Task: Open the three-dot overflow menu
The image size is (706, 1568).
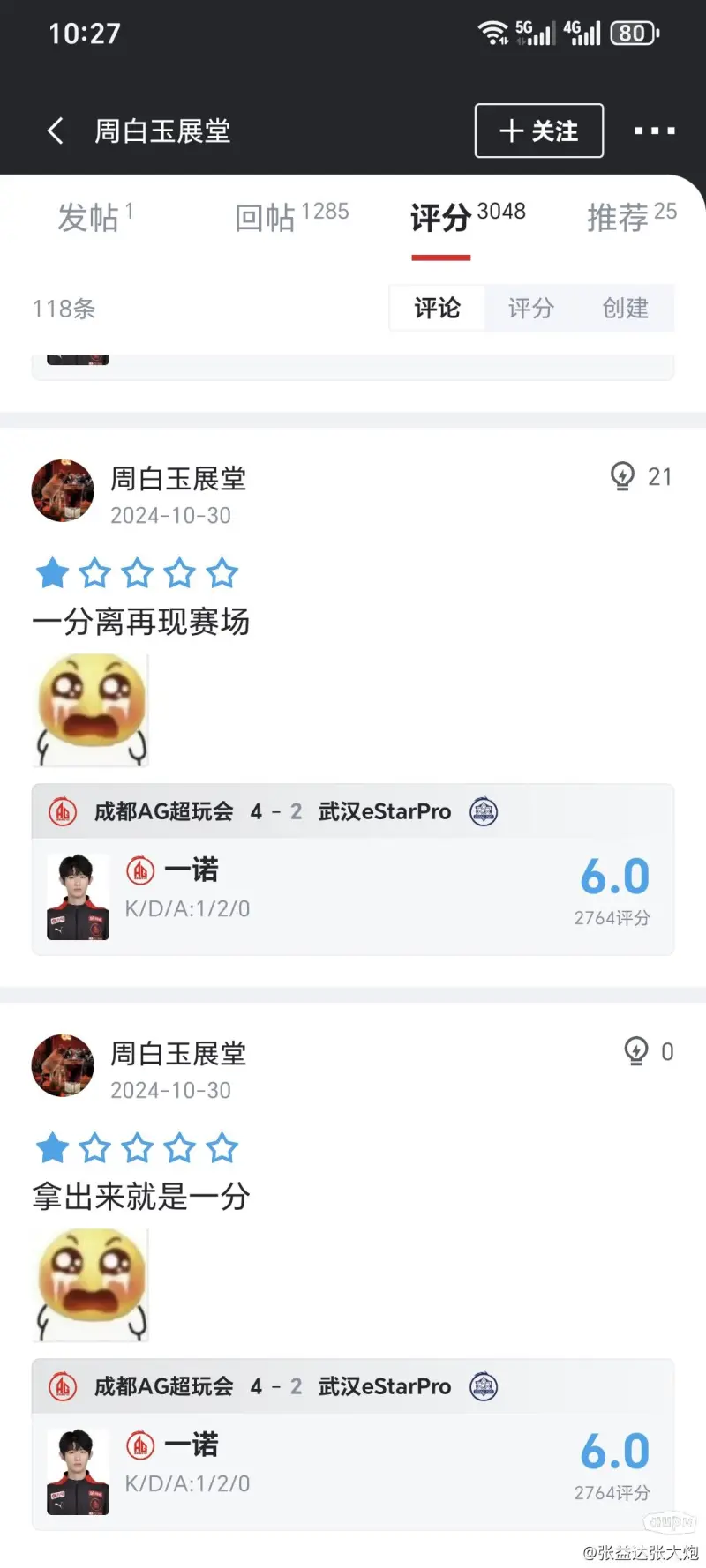Action: (x=654, y=131)
